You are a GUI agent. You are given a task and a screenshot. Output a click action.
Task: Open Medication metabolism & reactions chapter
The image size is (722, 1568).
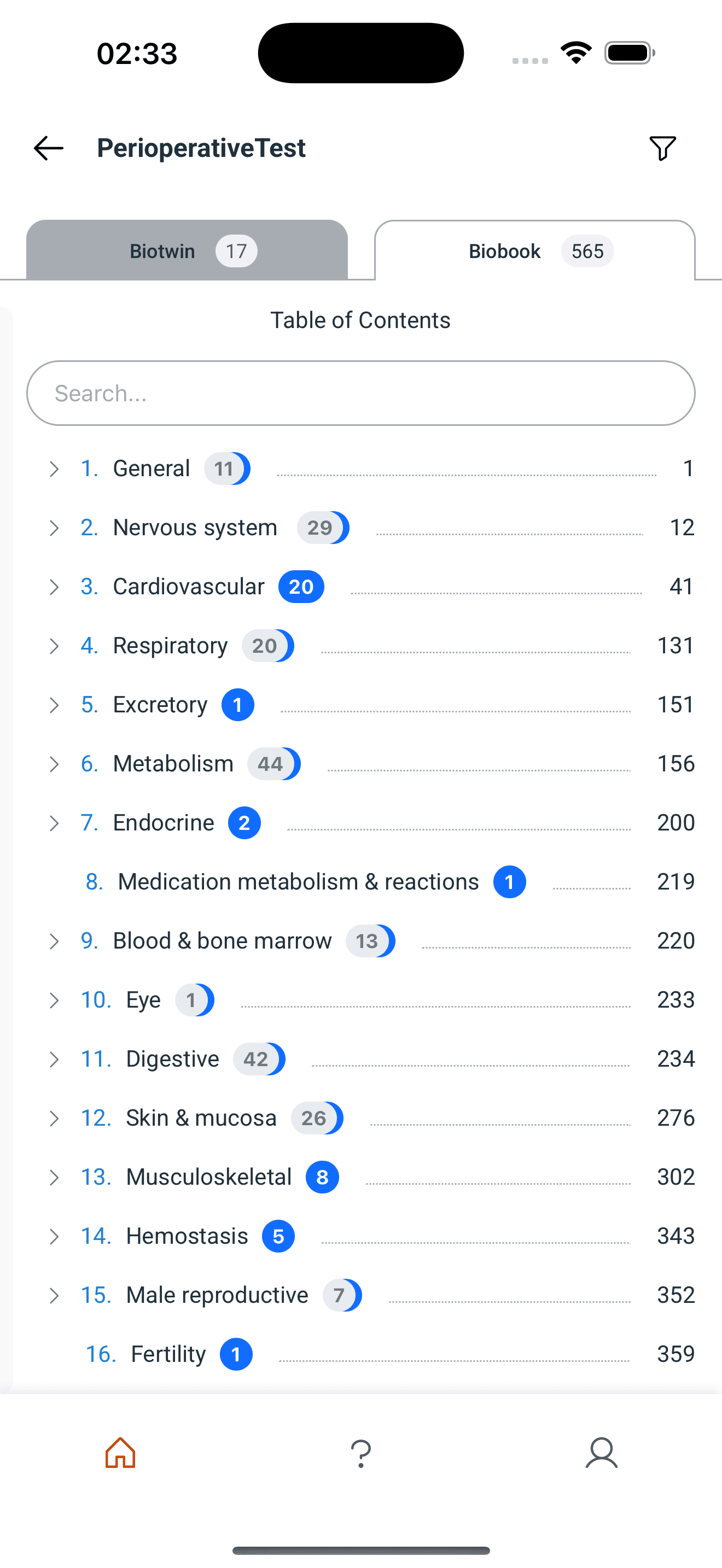[x=298, y=881]
